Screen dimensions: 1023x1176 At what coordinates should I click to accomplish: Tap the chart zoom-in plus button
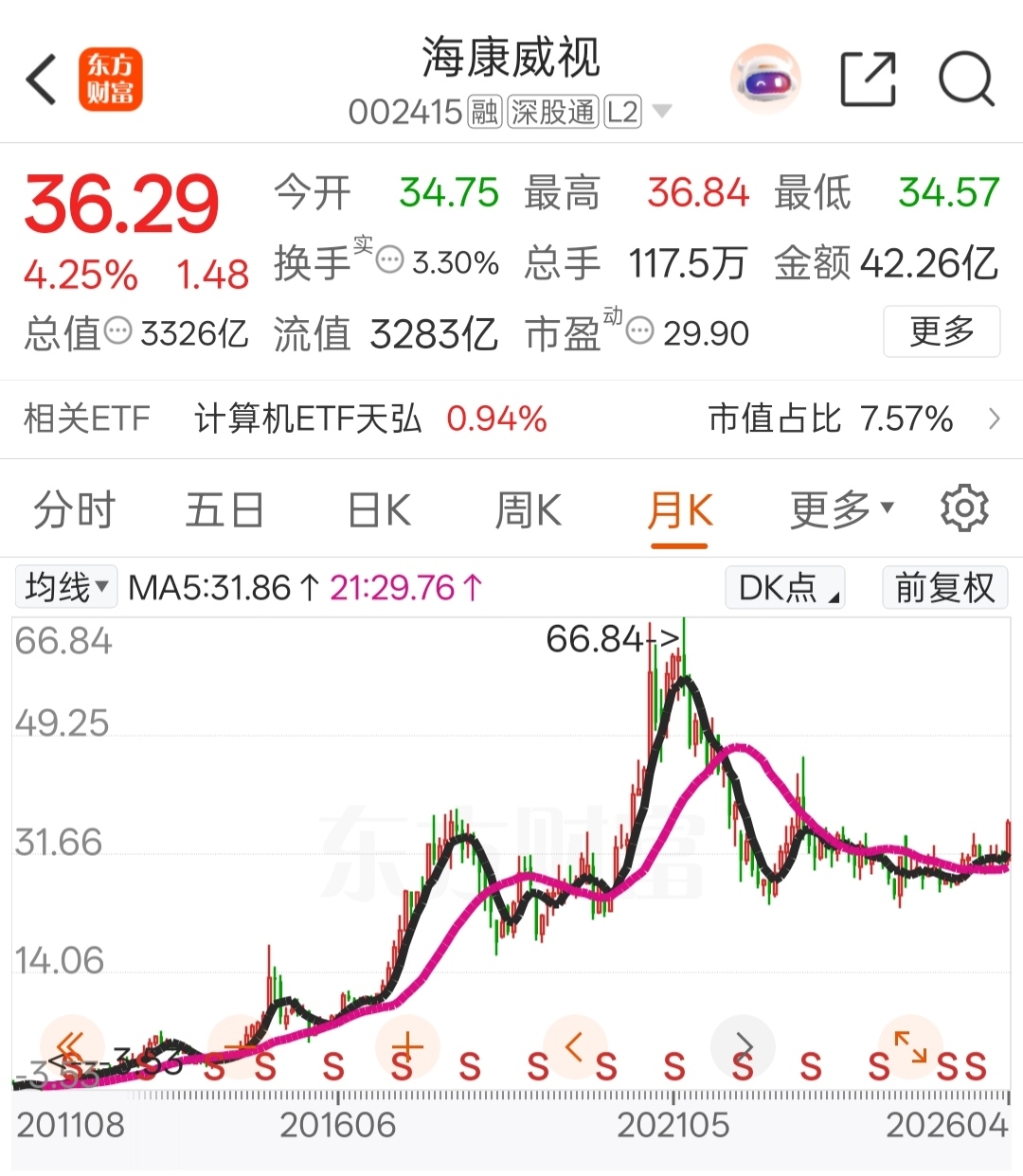pos(407,1047)
